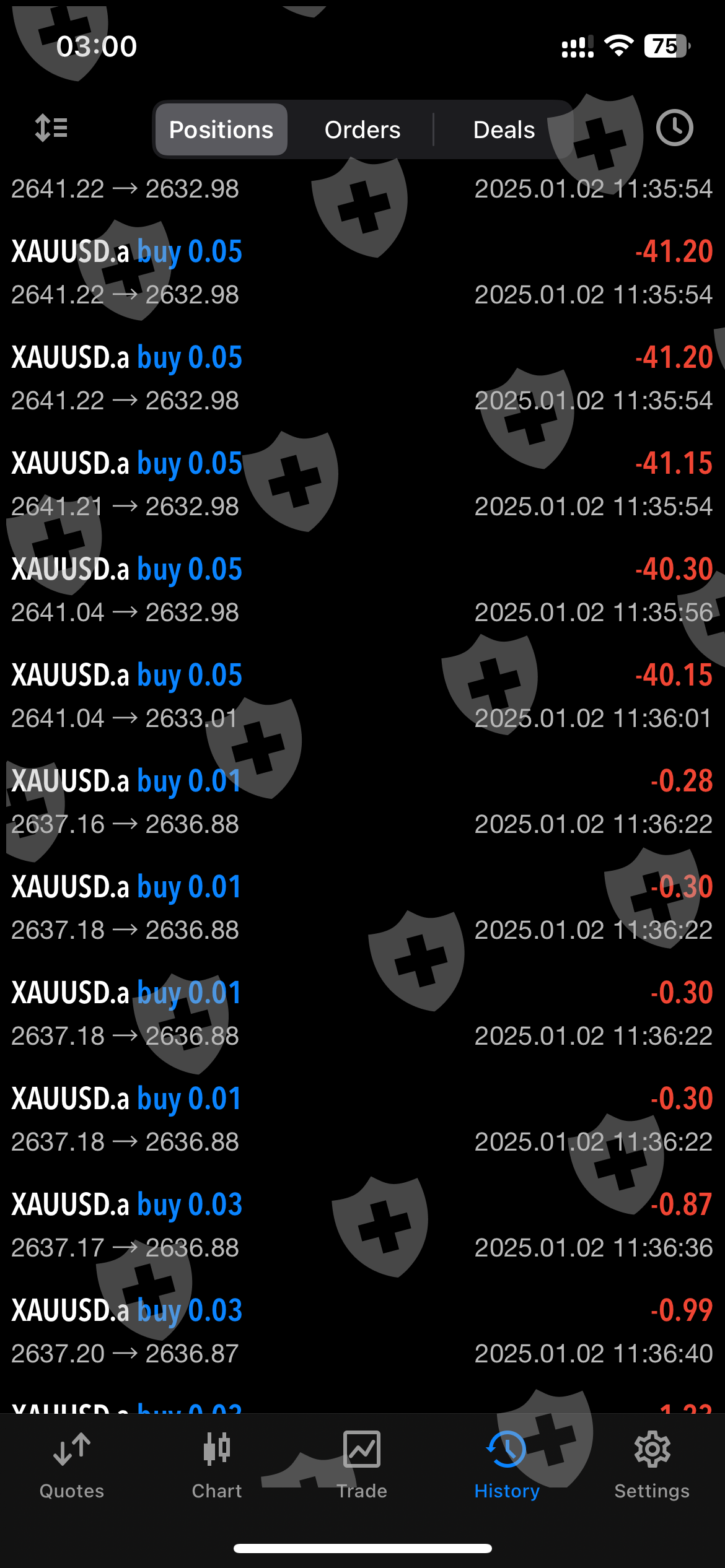725x1568 pixels.
Task: Switch to the Trade tab
Action: tap(362, 1465)
